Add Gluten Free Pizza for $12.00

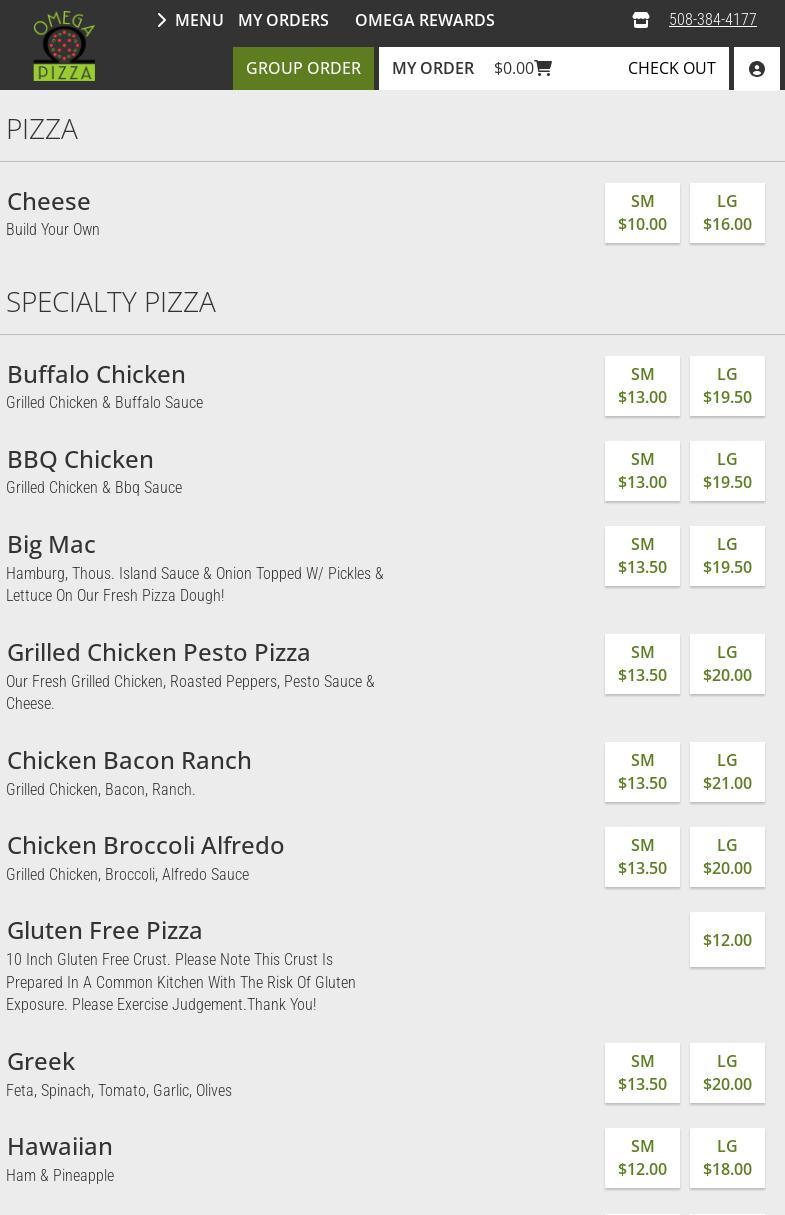pyautogui.click(x=727, y=940)
